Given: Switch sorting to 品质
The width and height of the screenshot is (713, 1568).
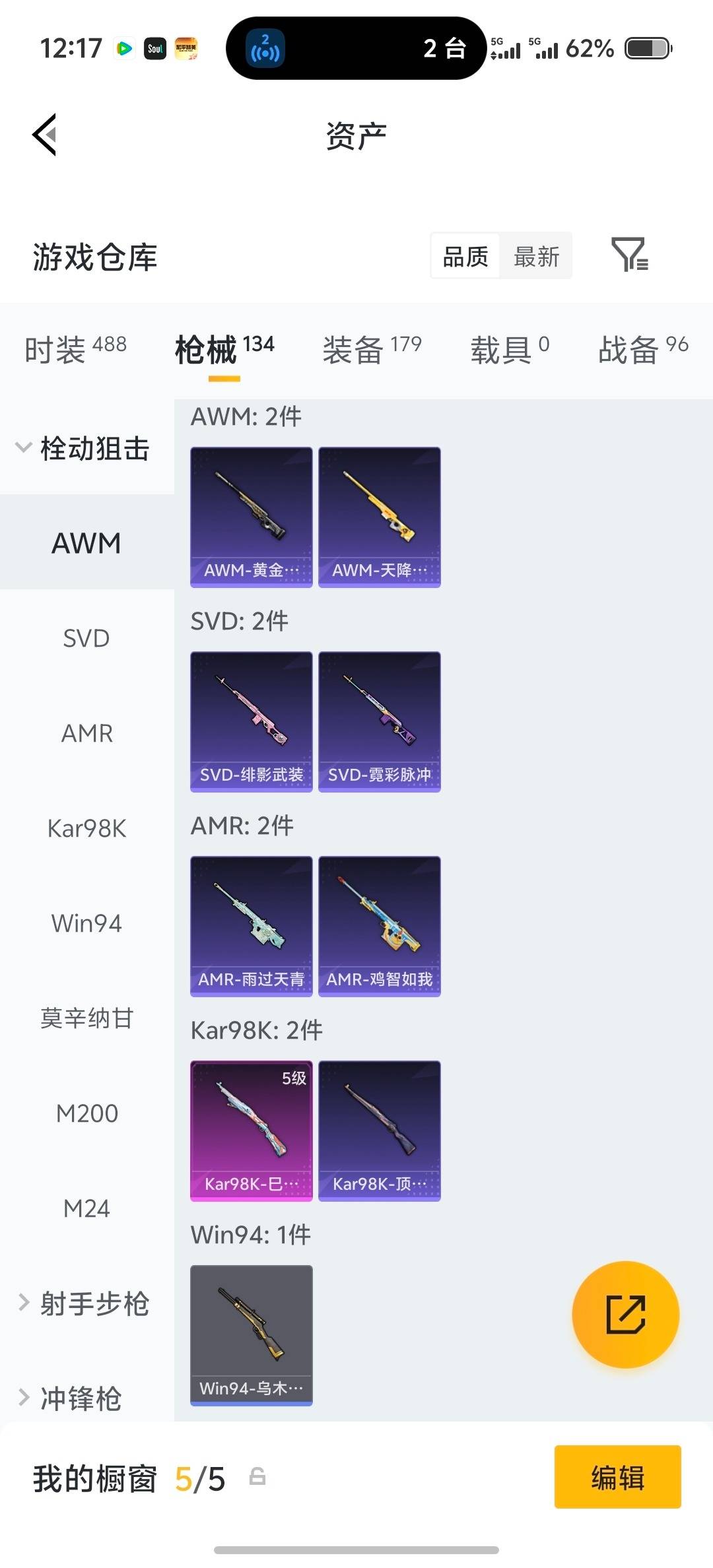Looking at the screenshot, I should click(465, 256).
